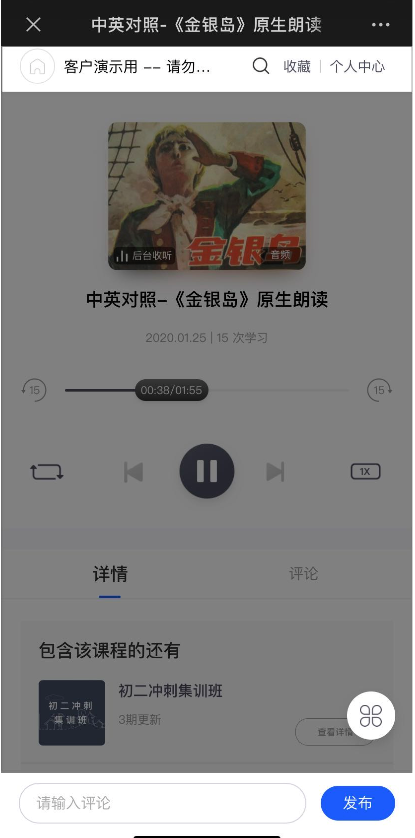This screenshot has width=415, height=838.
Task: Open the search magnifier icon
Action: coord(261,66)
